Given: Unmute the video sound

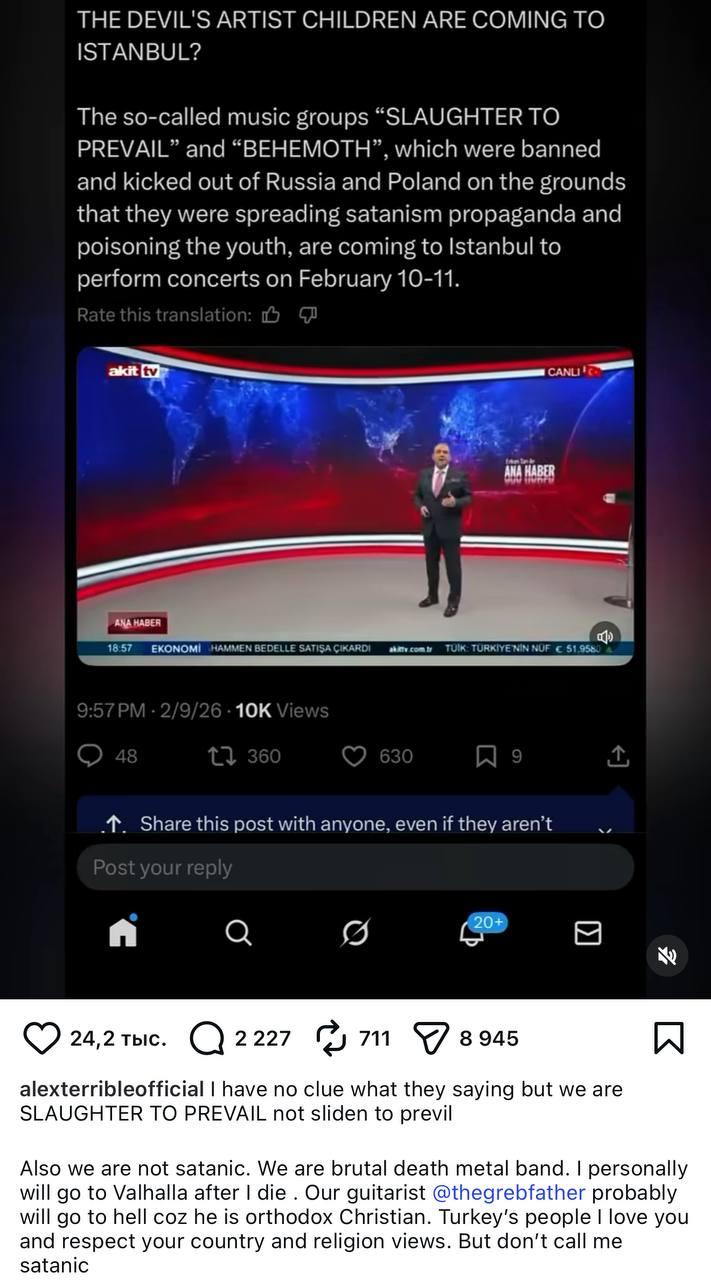Looking at the screenshot, I should coord(666,956).
